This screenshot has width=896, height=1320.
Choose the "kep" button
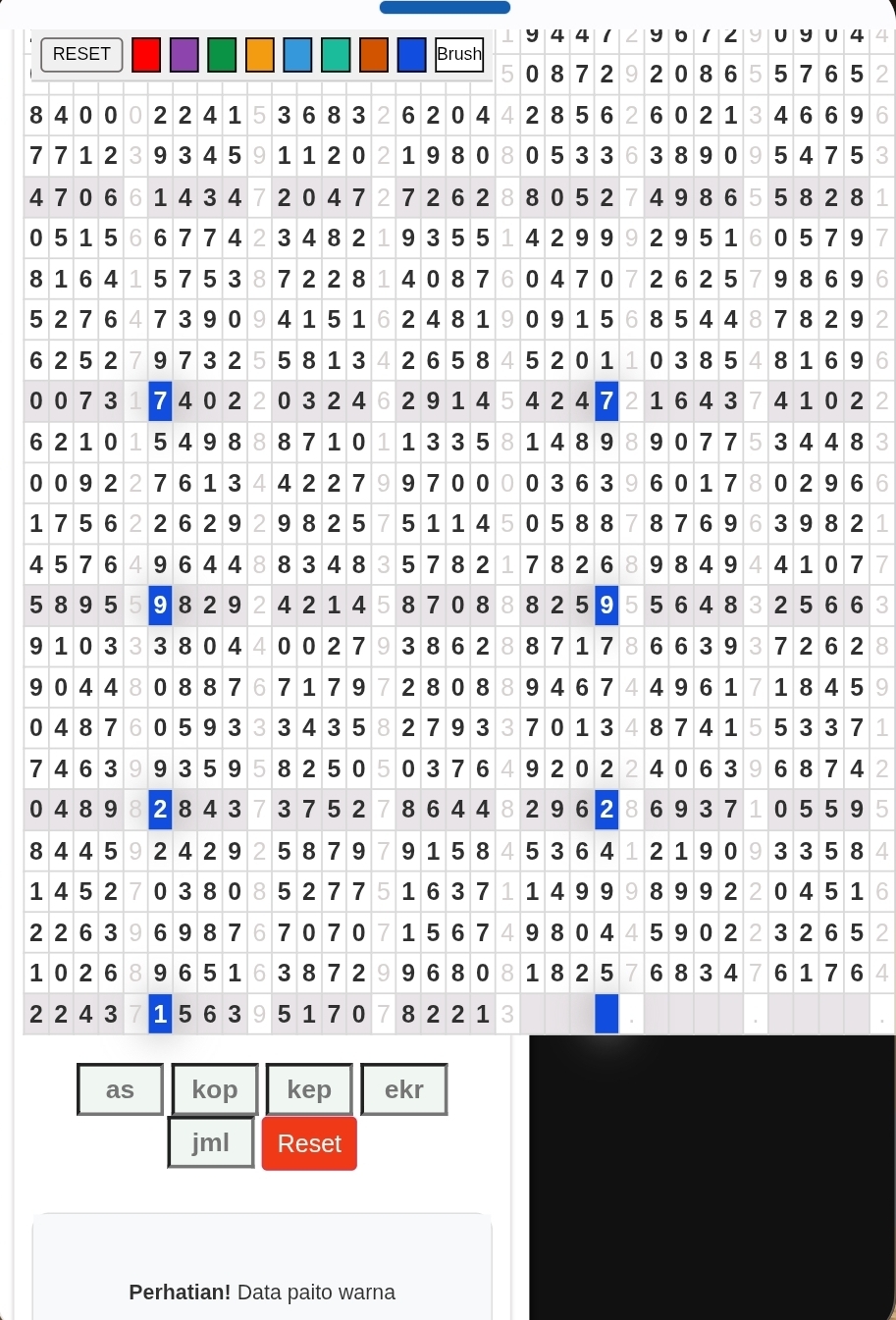(309, 1089)
